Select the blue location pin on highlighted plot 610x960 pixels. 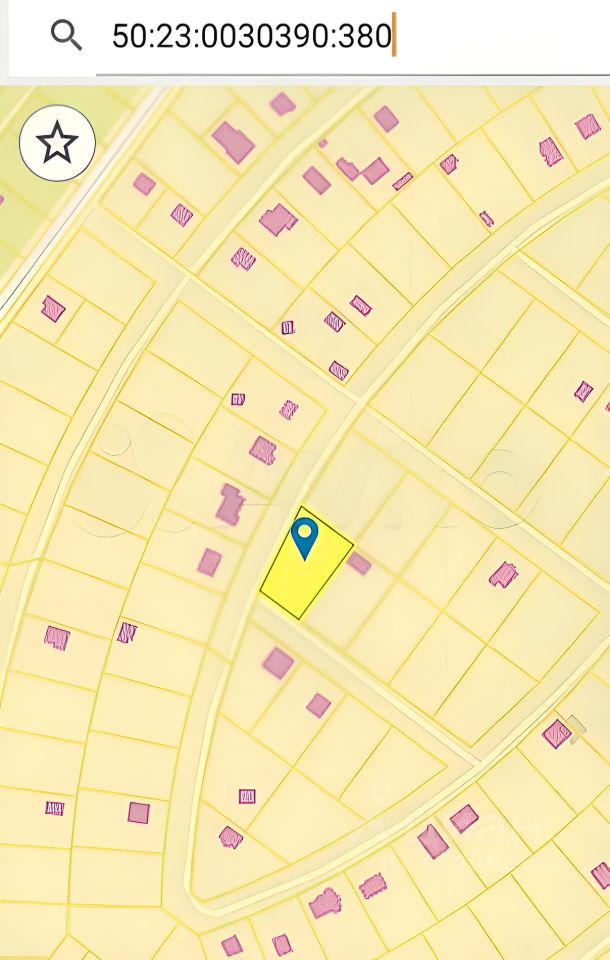pos(304,536)
